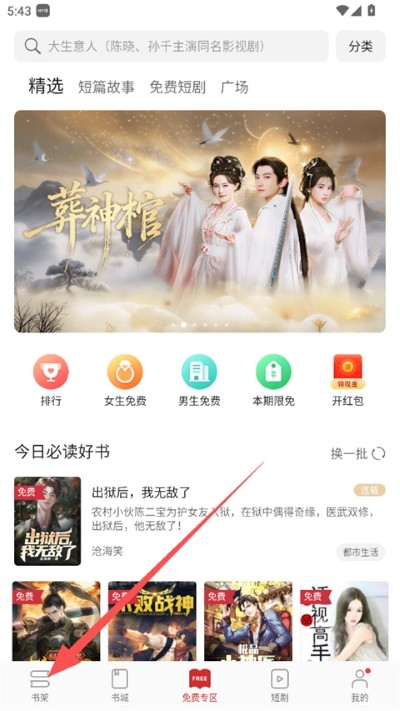Select the 免费专区 bottom tab
Viewport: 400px width, 711px height.
tap(200, 686)
